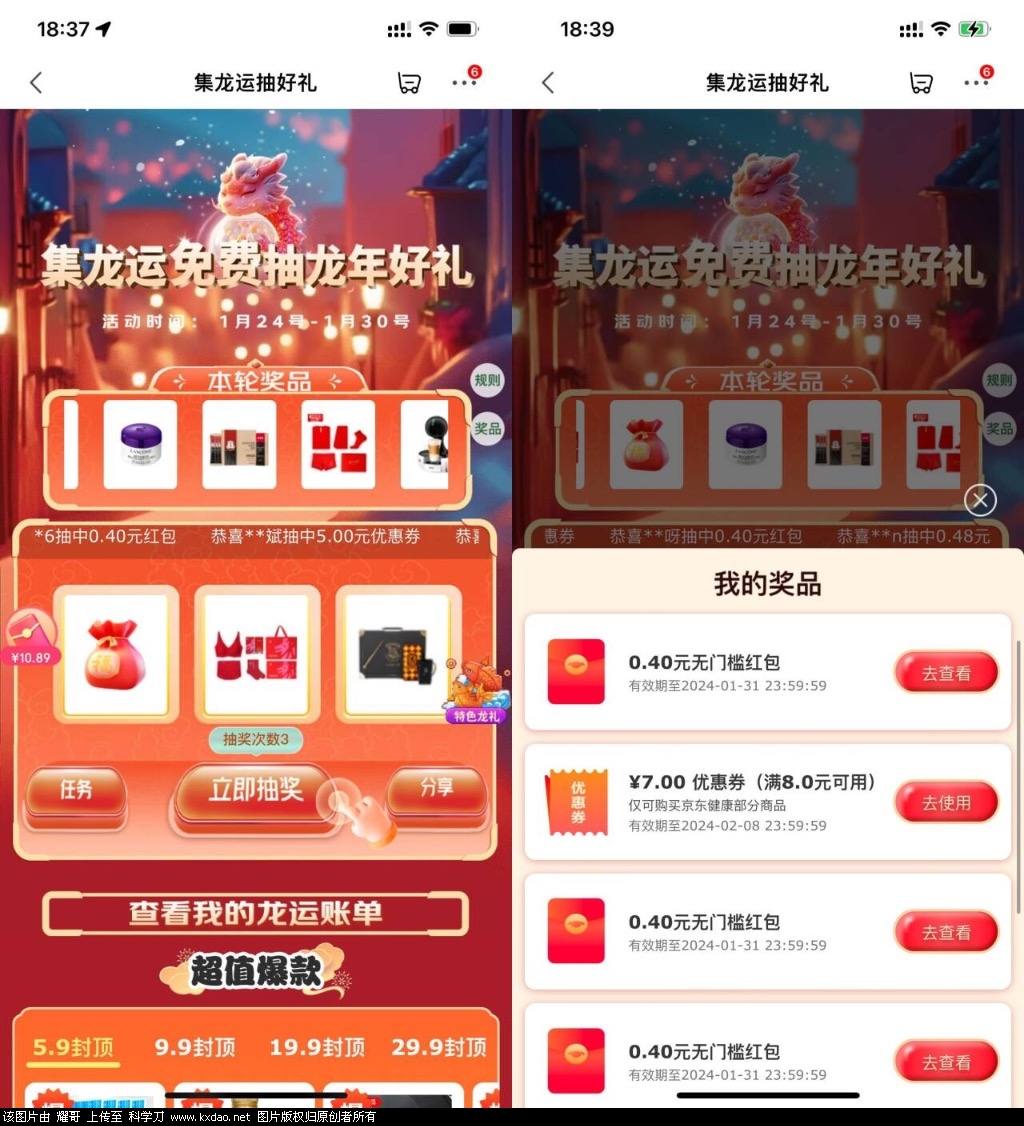Screen dimensions: 1024x1126
Task: Switch to the 9.9封顶 tab
Action: click(x=195, y=1047)
